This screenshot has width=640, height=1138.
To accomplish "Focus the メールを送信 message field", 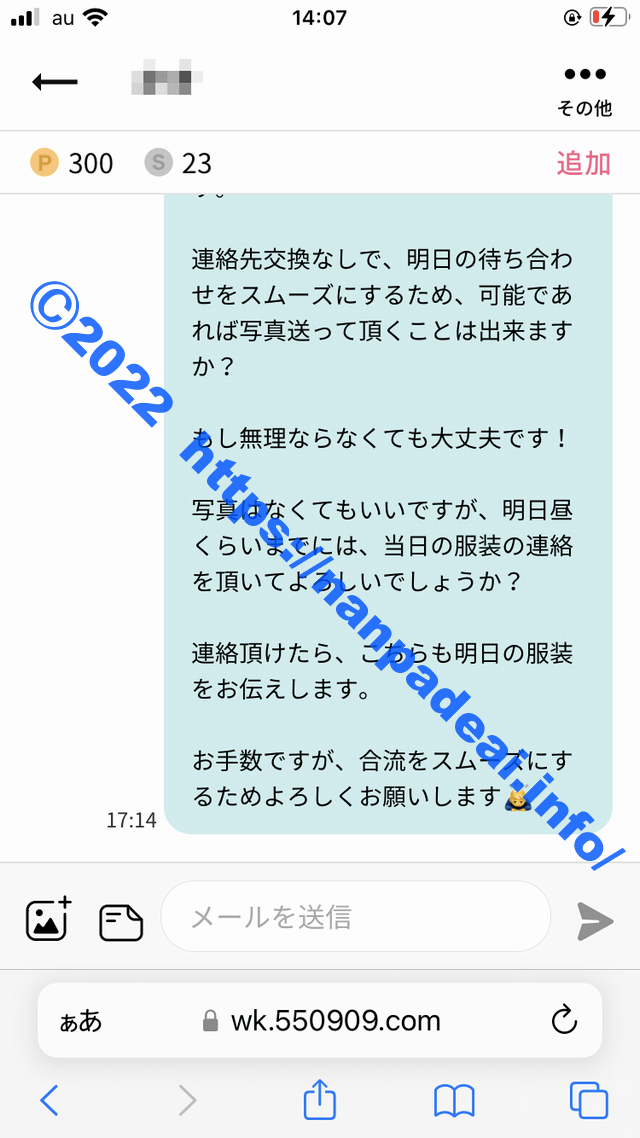I will (355, 916).
